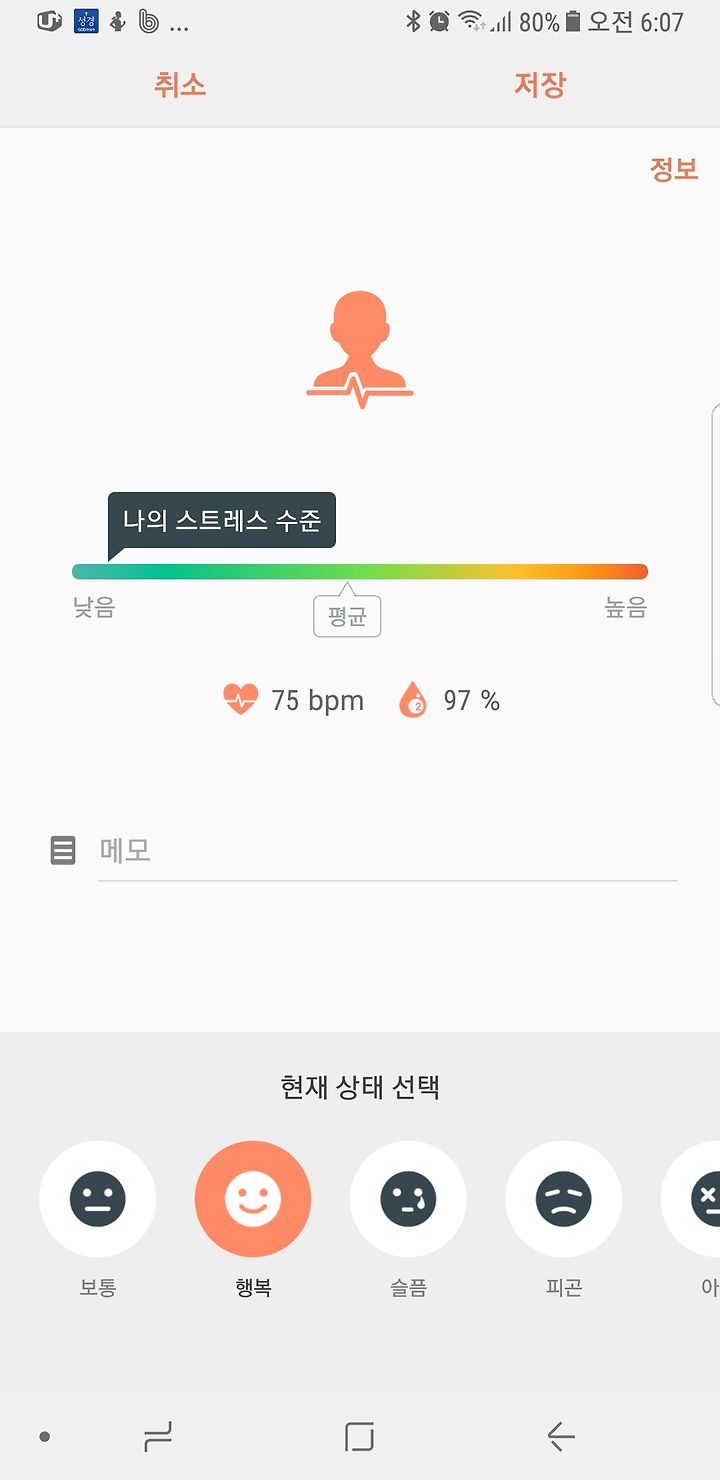The height and width of the screenshot is (1480, 720).
Task: Open the 정보 info link
Action: pos(674,169)
